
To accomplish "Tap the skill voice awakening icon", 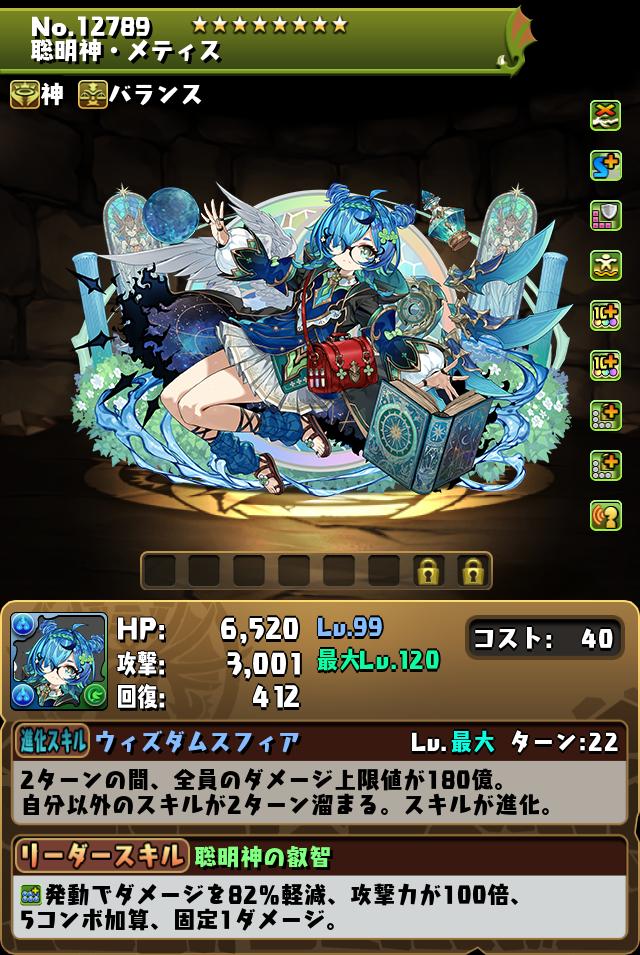I will [605, 513].
